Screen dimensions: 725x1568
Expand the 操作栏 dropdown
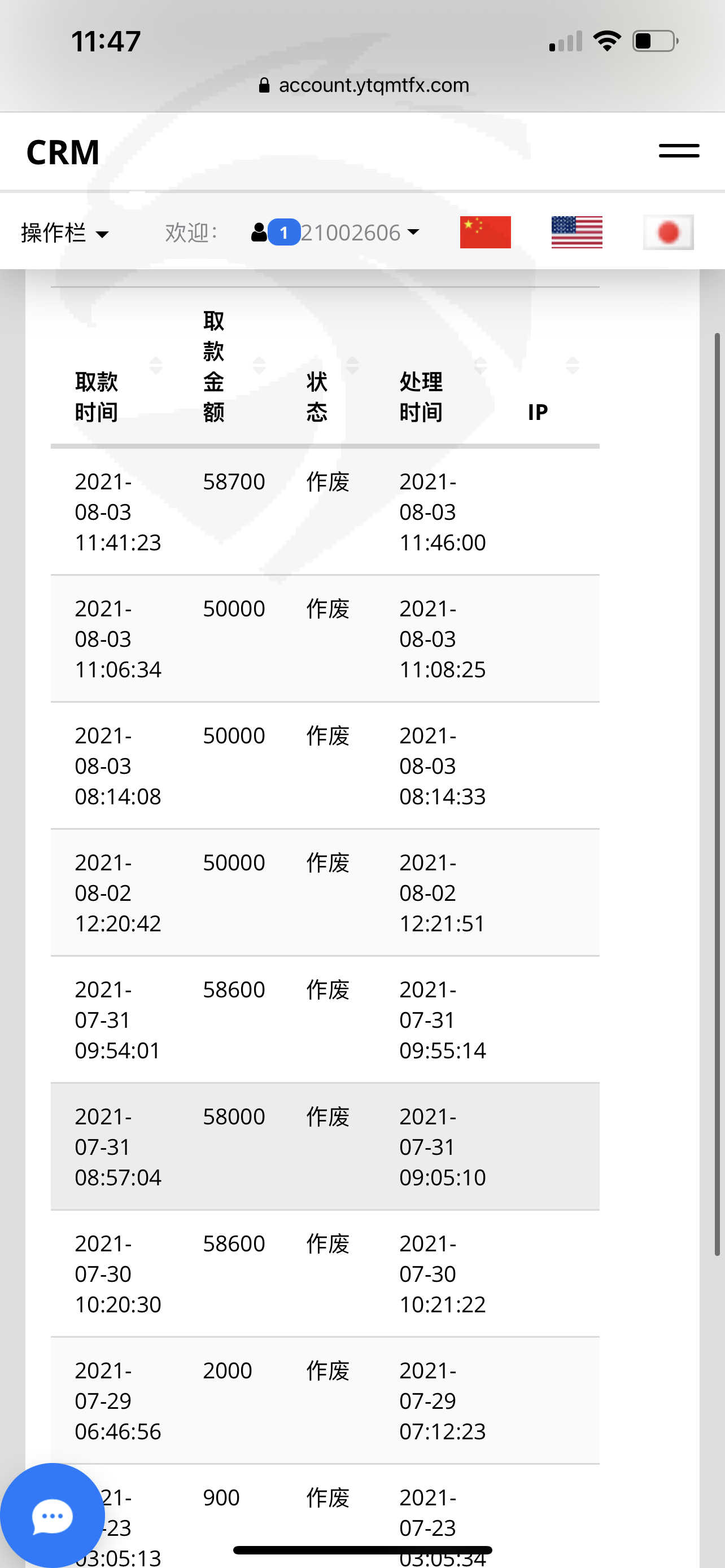click(64, 233)
